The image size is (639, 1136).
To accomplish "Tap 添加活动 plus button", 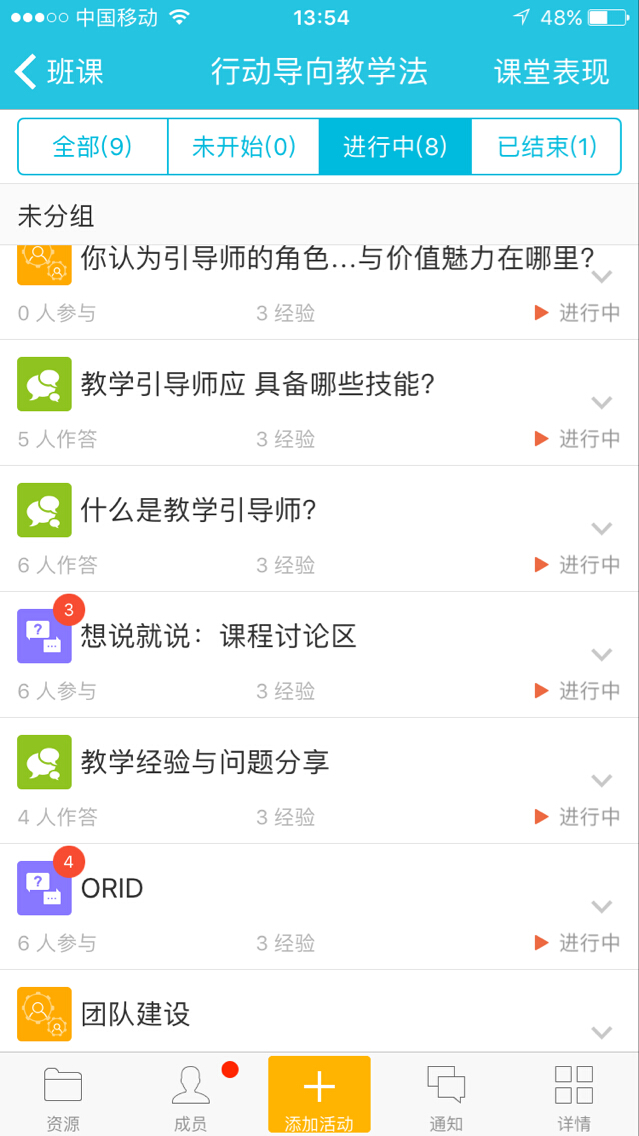I will click(x=320, y=1094).
